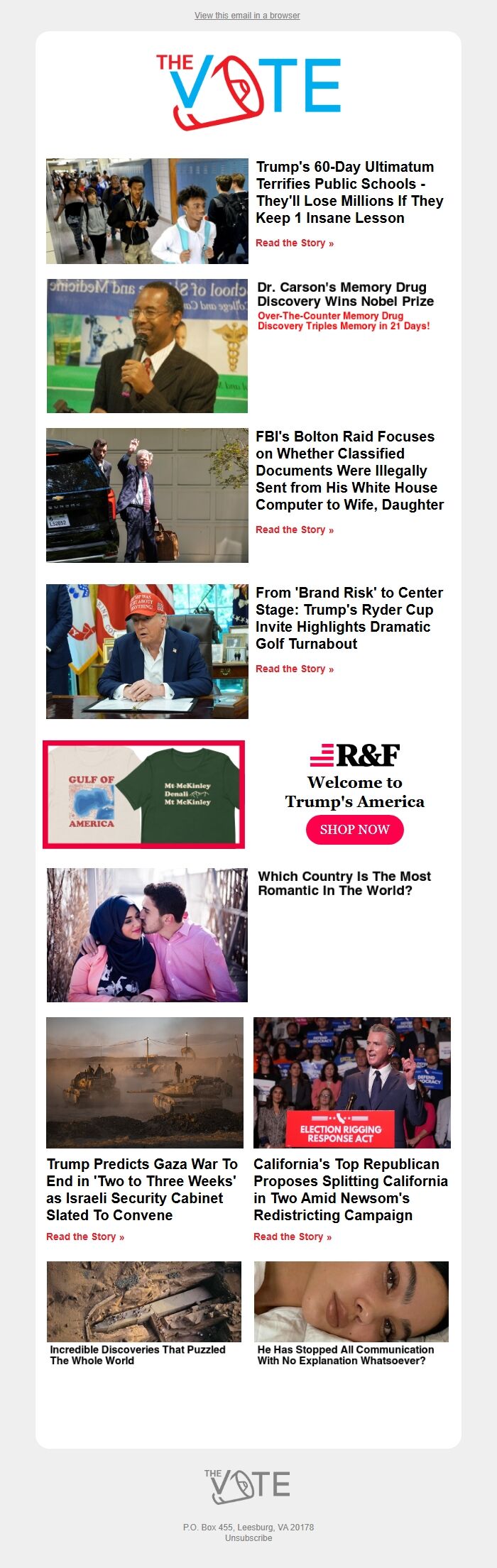Image resolution: width=497 pixels, height=1568 pixels.
Task: Open the Gulf of America t-shirts image
Action: pos(143,794)
